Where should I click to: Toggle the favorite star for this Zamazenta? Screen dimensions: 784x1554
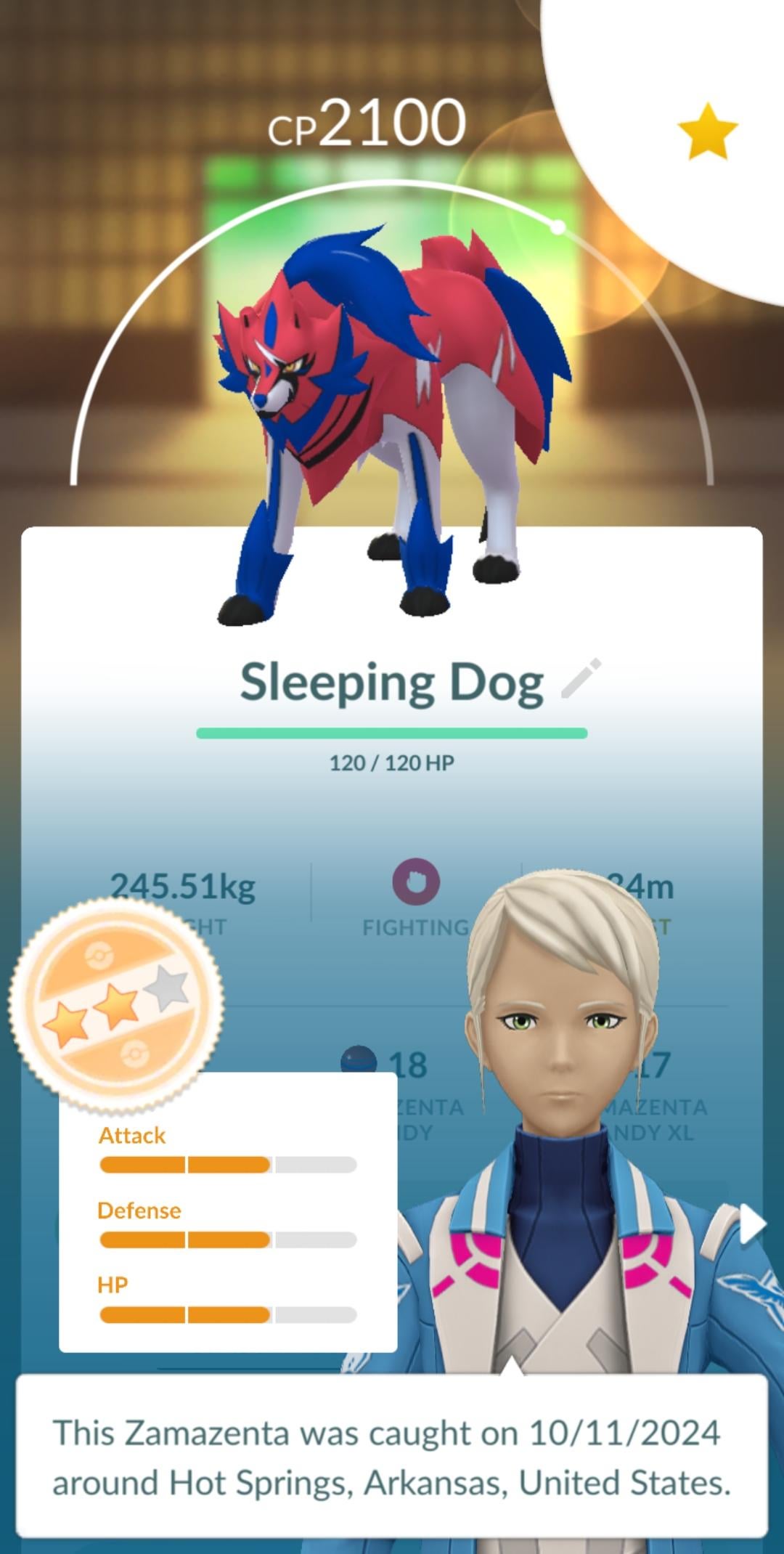click(x=707, y=131)
